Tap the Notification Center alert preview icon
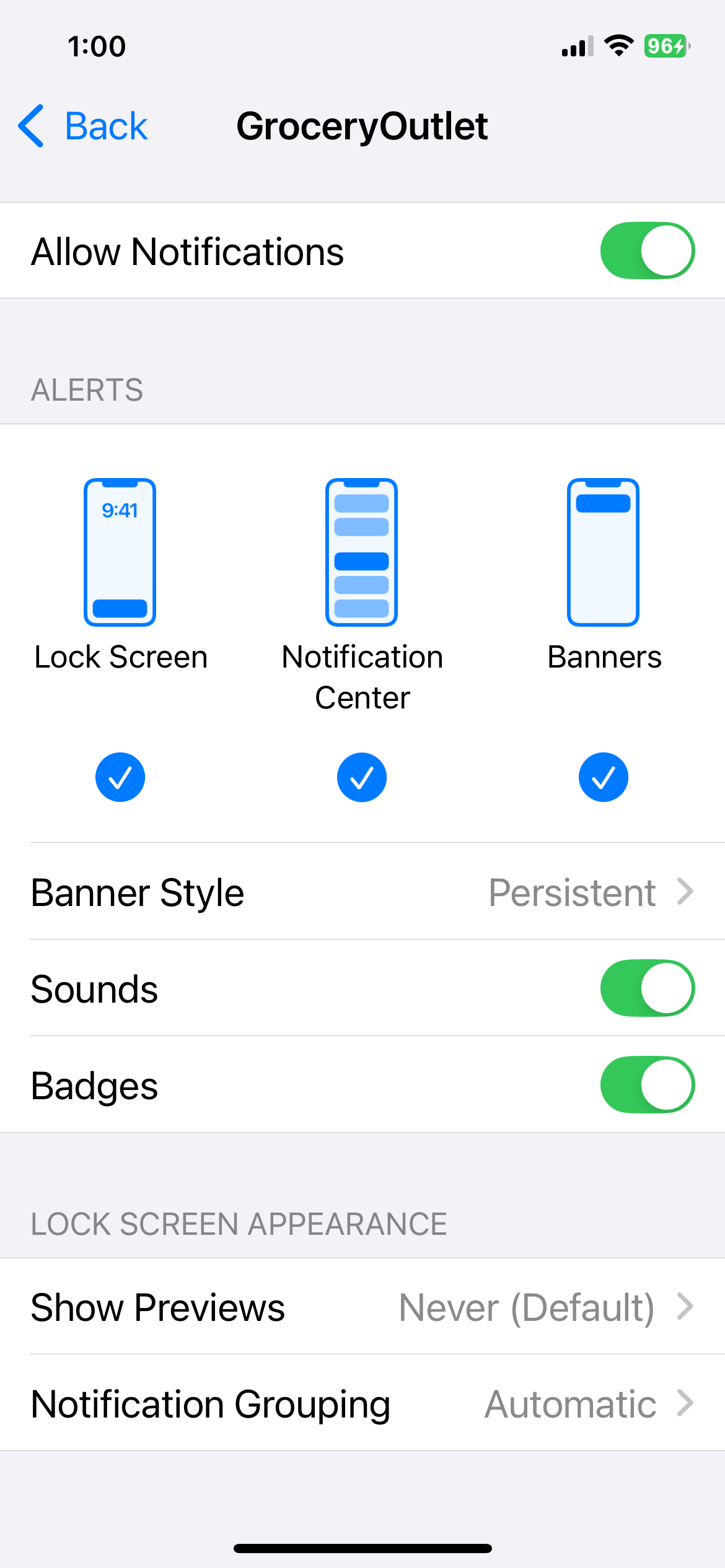725x1568 pixels. (x=362, y=551)
